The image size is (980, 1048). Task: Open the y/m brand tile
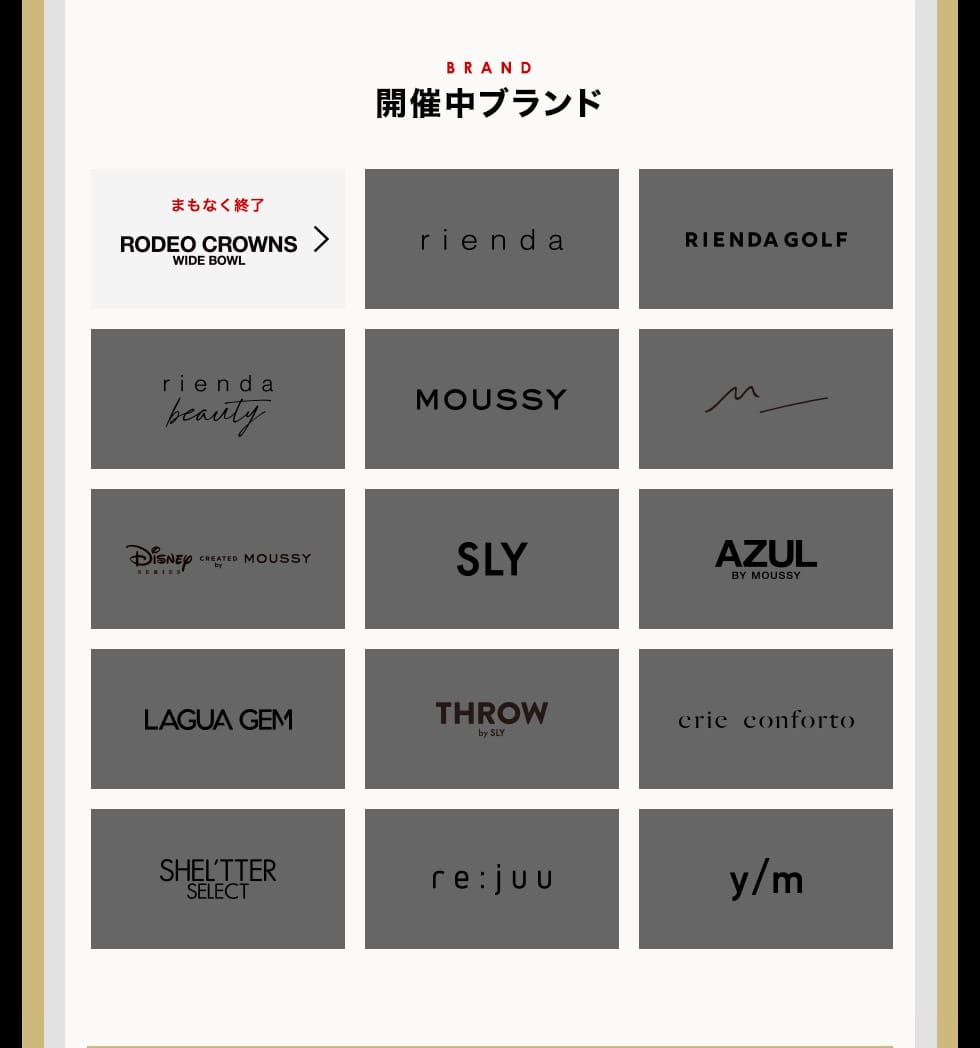tap(766, 879)
